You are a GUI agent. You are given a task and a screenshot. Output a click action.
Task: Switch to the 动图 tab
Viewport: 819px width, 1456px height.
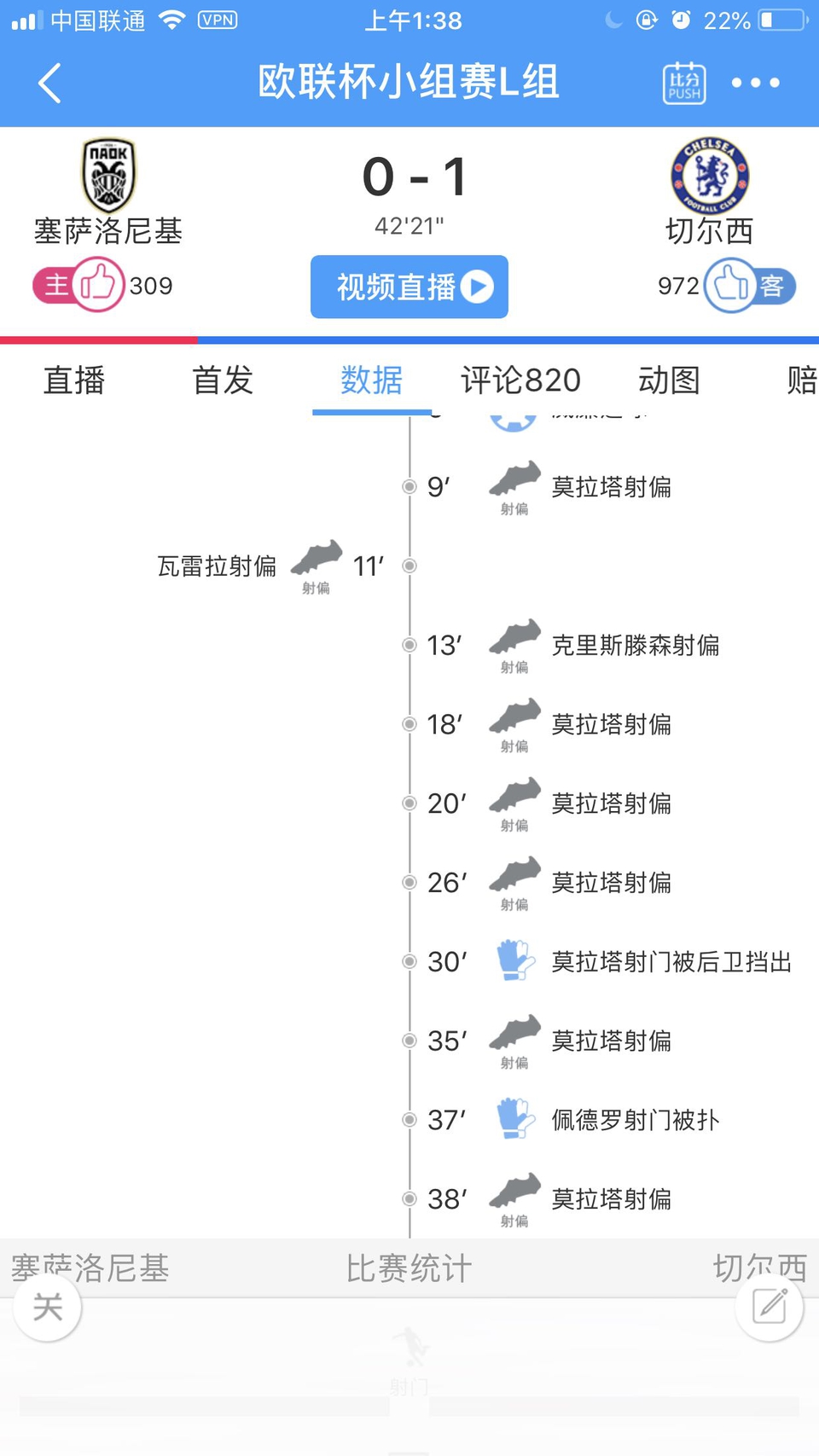pyautogui.click(x=669, y=381)
